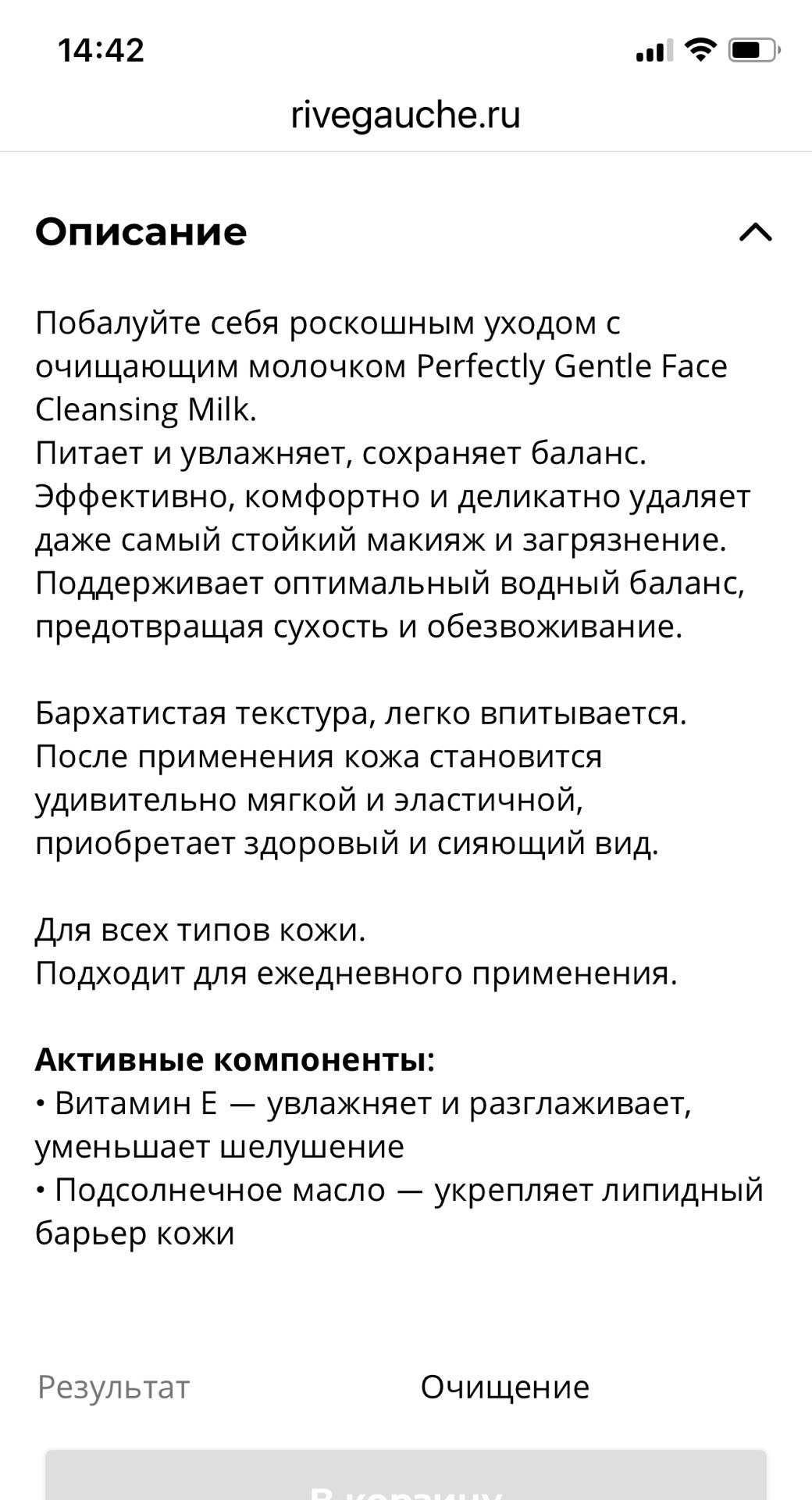The height and width of the screenshot is (1500, 812).
Task: Add the product via В корзину button
Action: 405,1478
